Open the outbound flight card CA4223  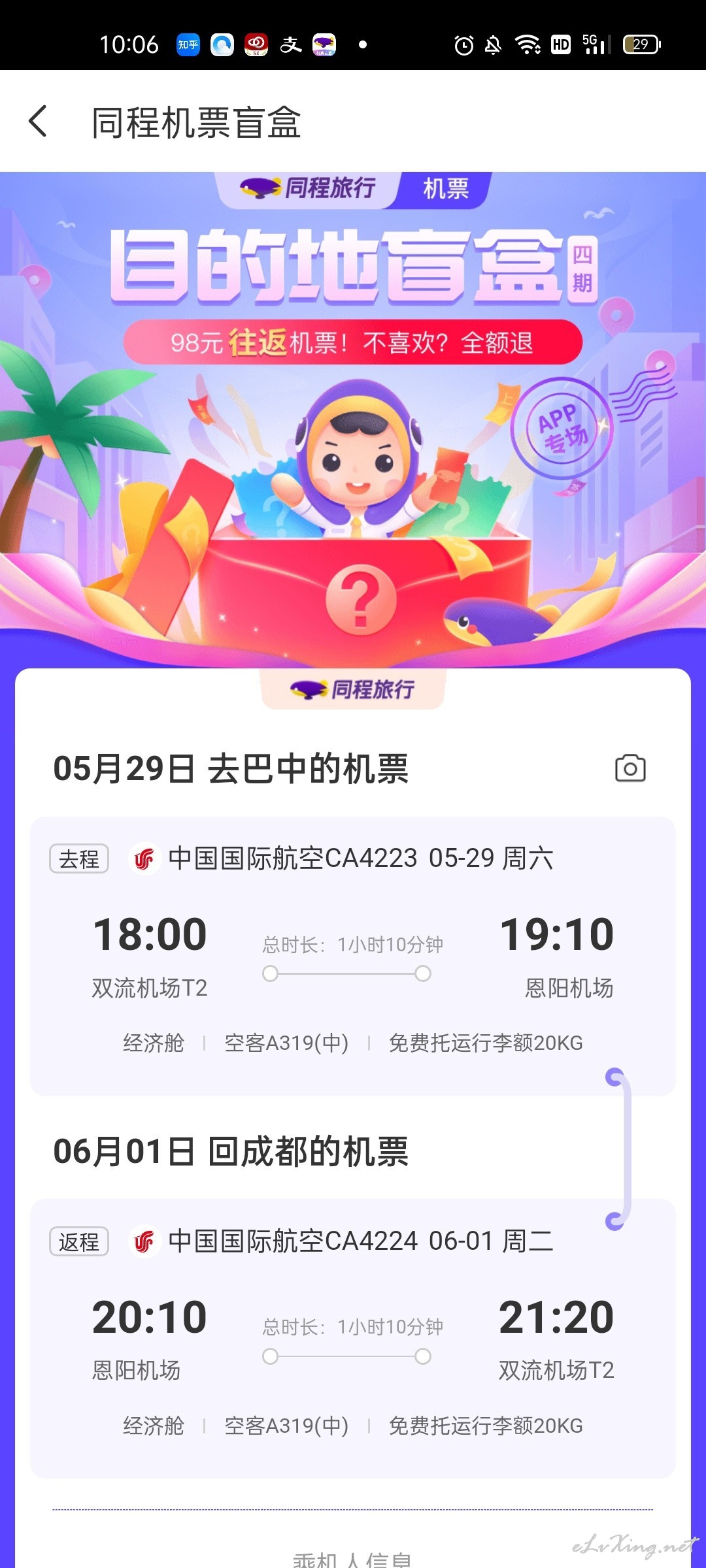tap(353, 956)
